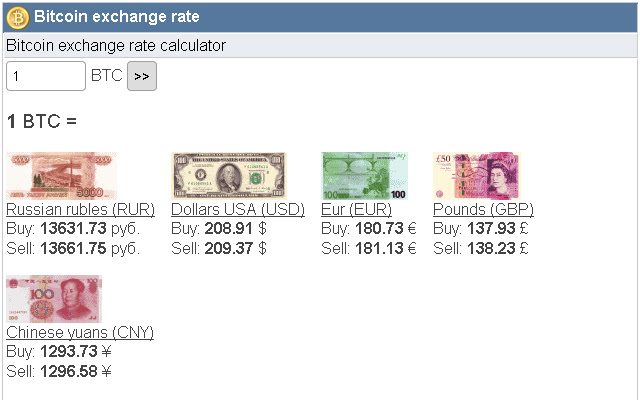Open the Eur (EUR) link

pos(356,209)
